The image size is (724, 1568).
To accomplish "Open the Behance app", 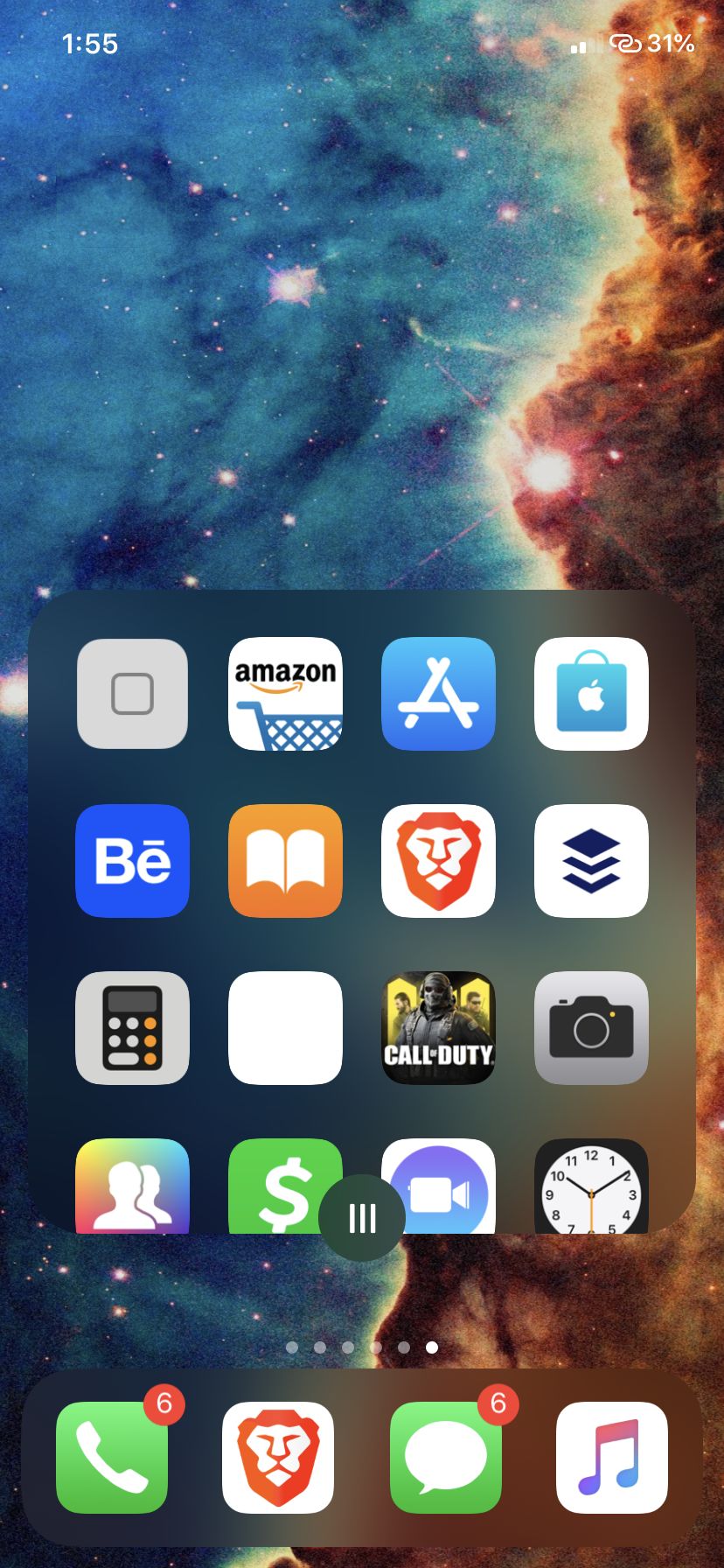I will pyautogui.click(x=132, y=861).
